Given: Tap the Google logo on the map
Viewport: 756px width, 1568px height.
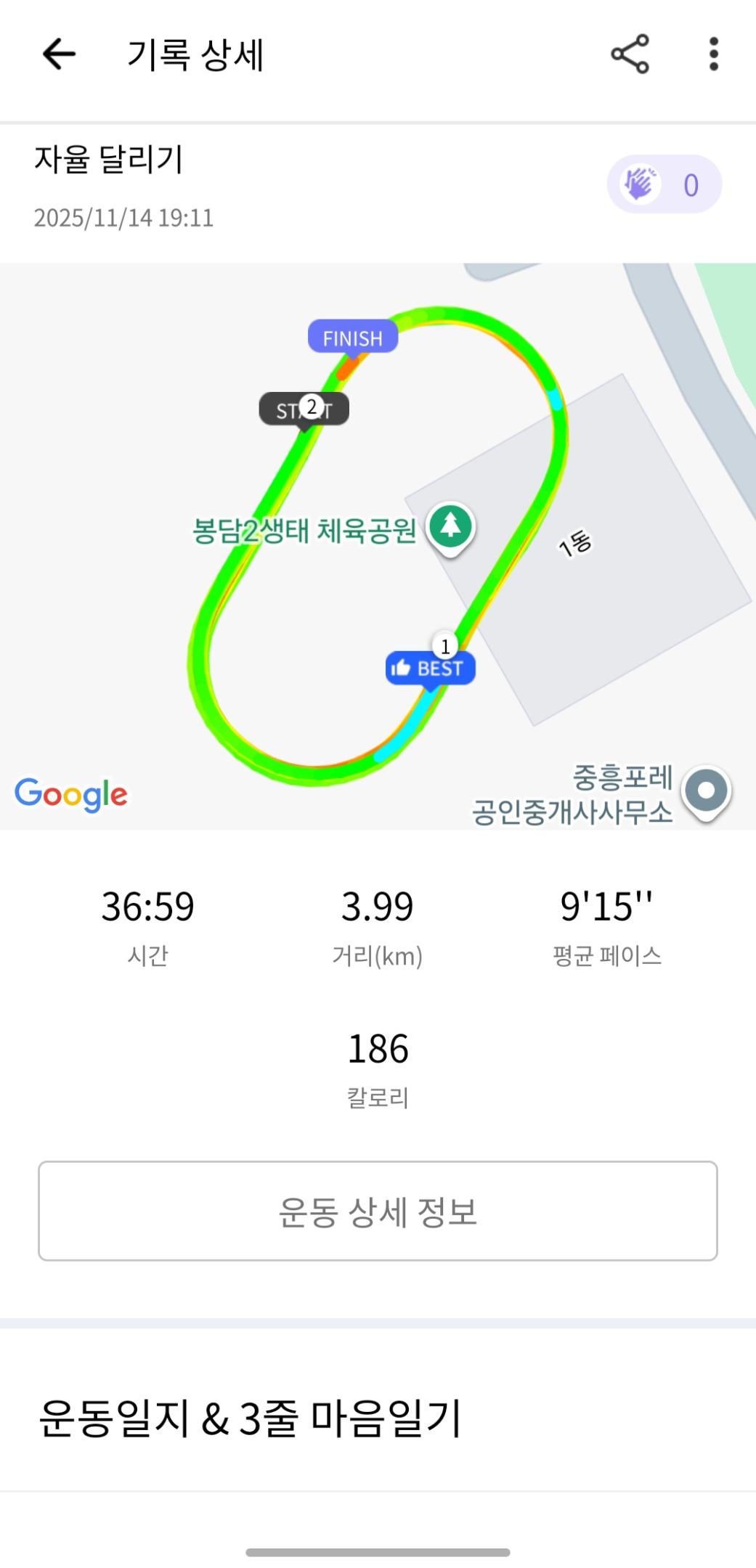Looking at the screenshot, I should tap(70, 795).
